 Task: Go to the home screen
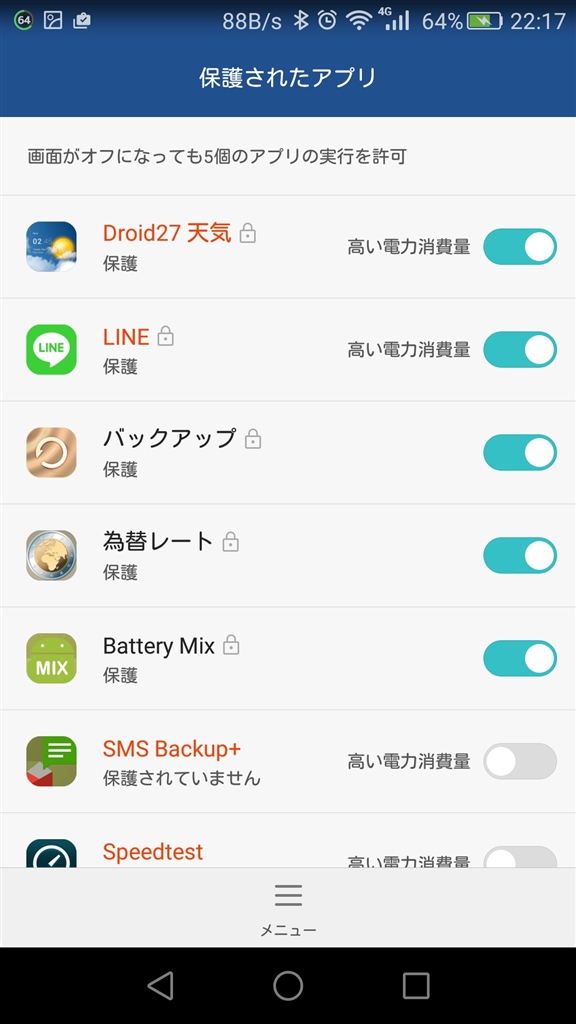coord(288,985)
